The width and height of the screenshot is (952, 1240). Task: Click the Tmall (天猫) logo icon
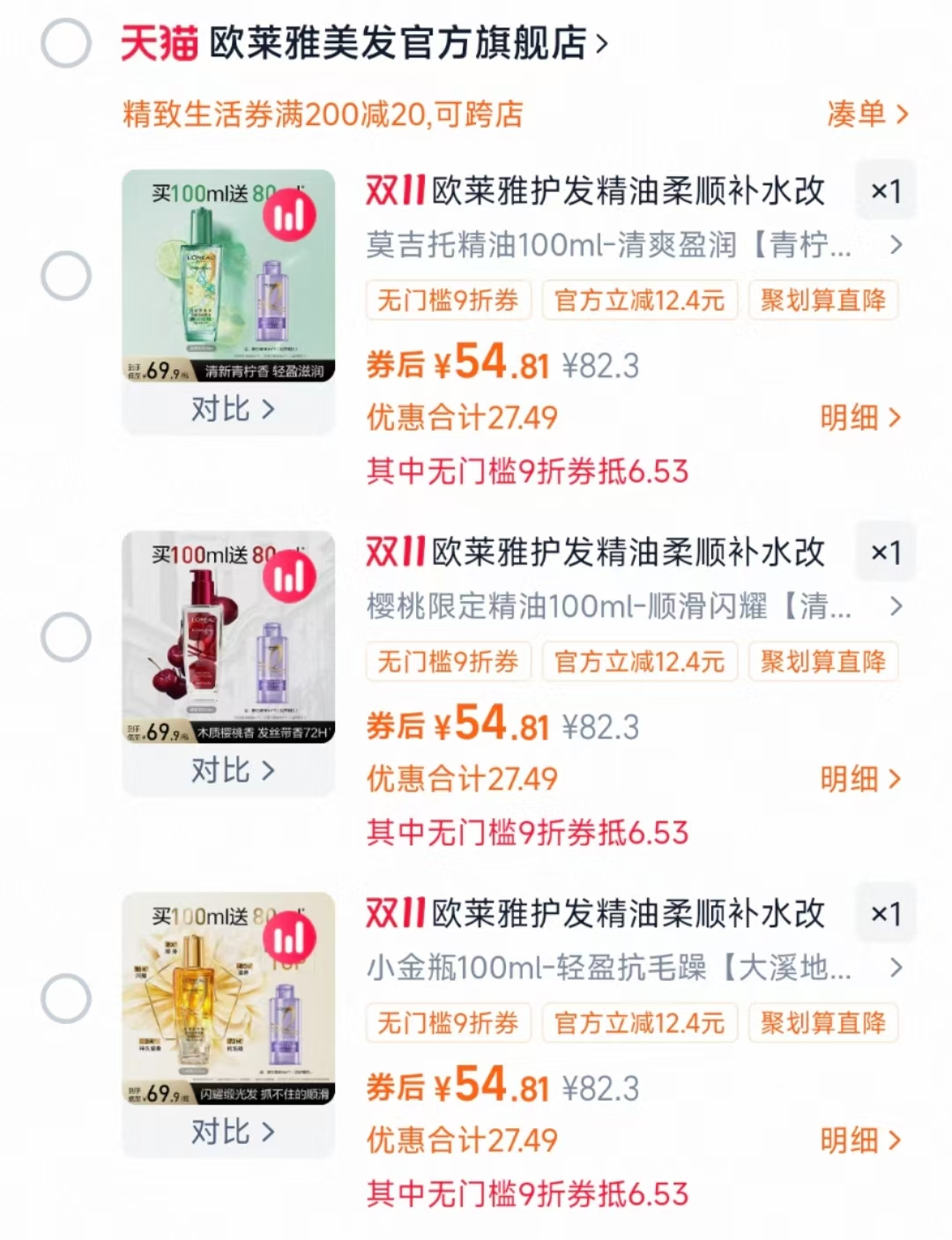click(x=159, y=41)
